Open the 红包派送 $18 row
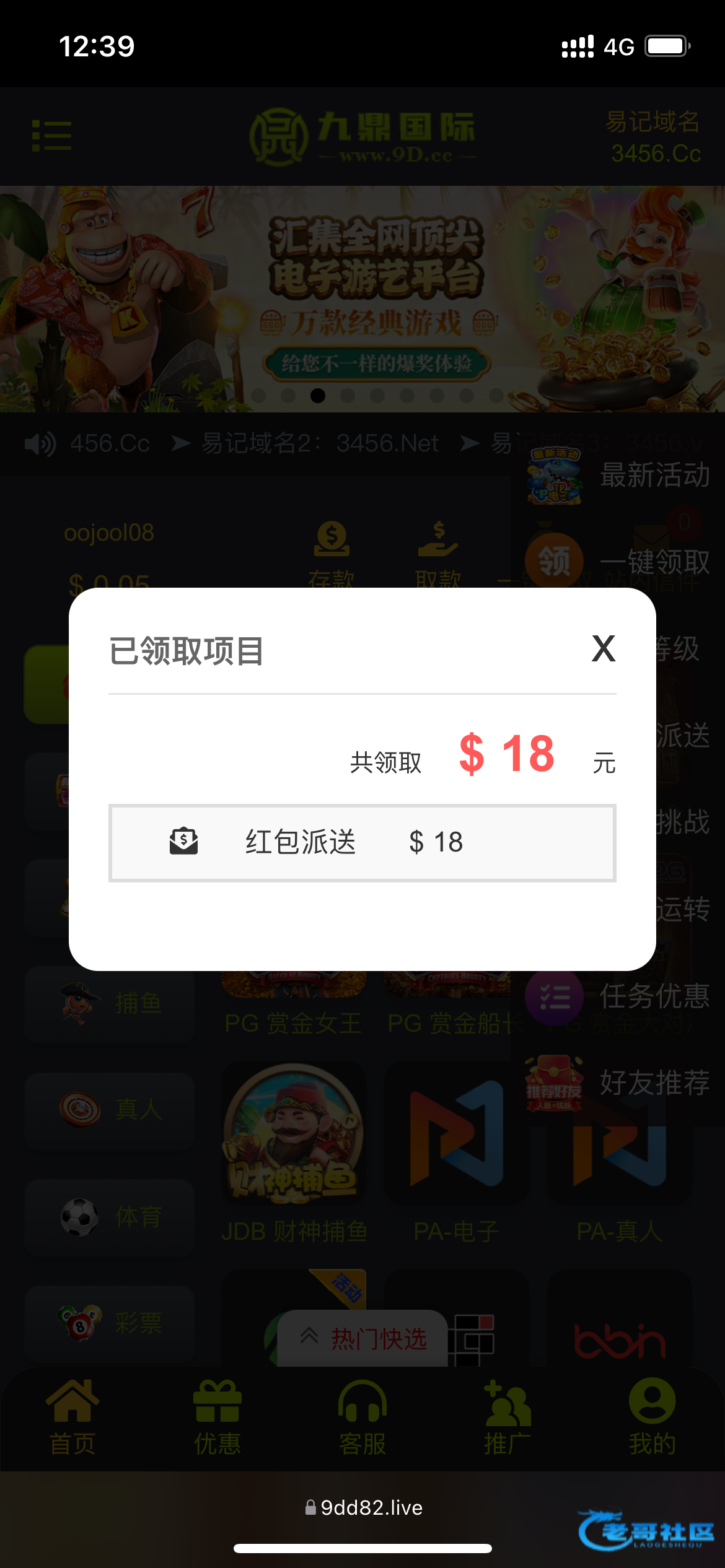 pyautogui.click(x=362, y=843)
